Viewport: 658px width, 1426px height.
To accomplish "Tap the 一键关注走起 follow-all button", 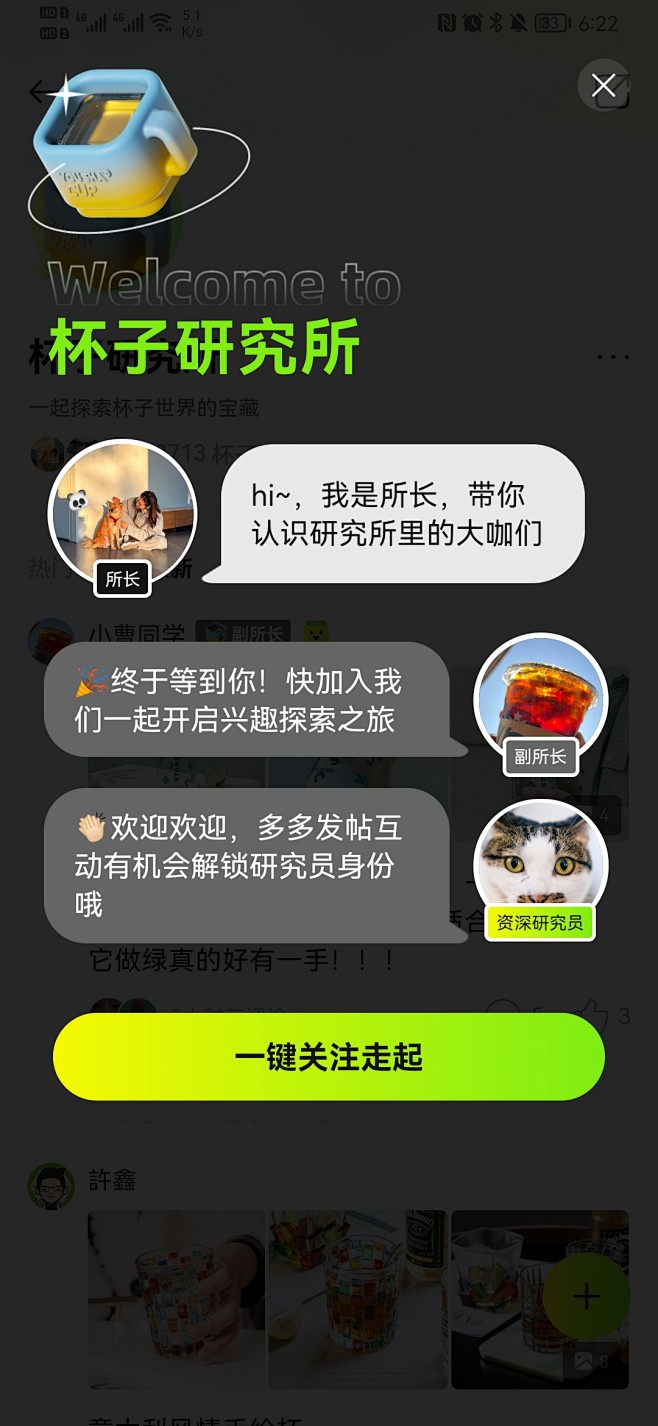I will pos(329,1057).
